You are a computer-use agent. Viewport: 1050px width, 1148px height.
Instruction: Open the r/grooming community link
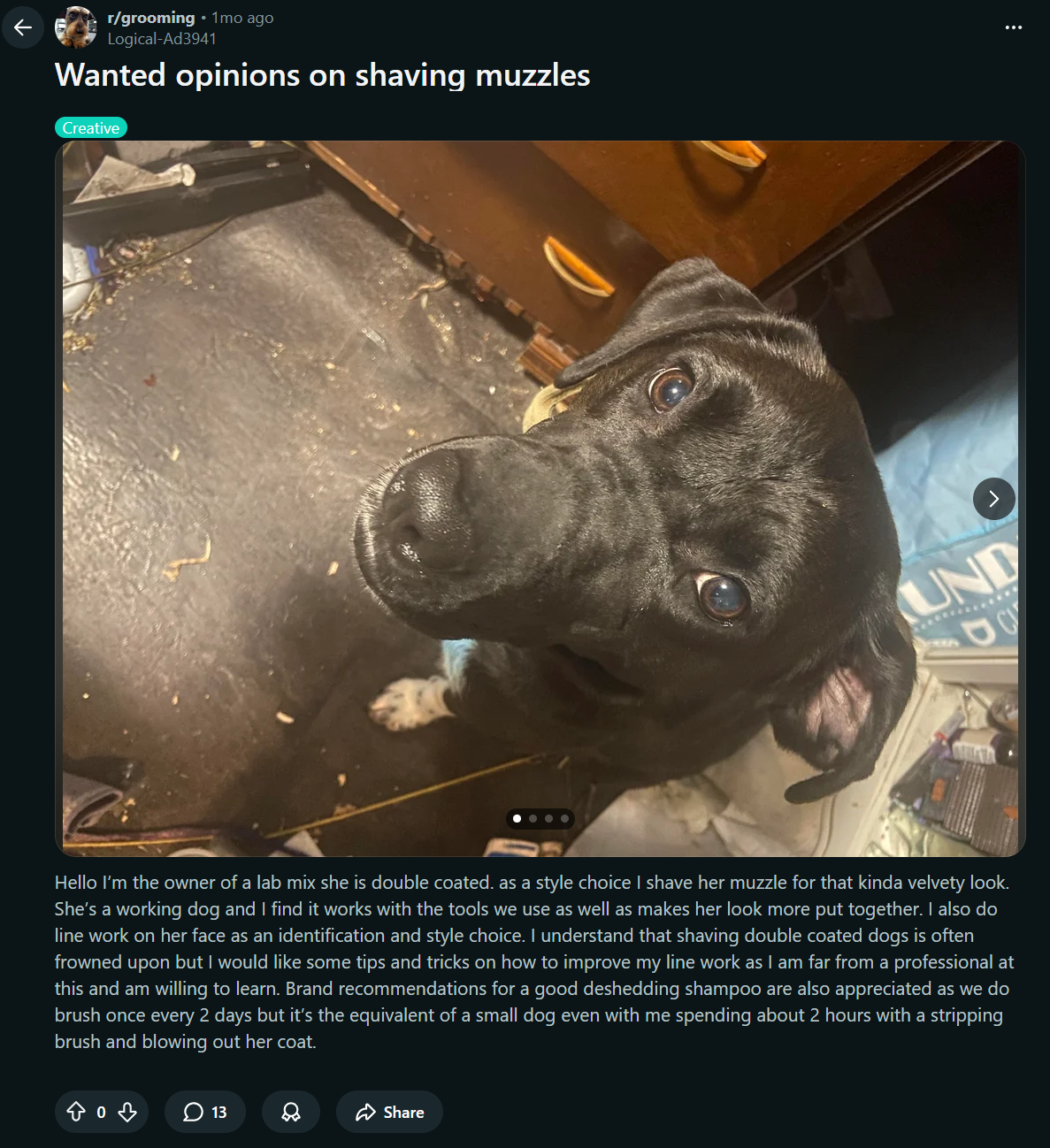[x=151, y=18]
